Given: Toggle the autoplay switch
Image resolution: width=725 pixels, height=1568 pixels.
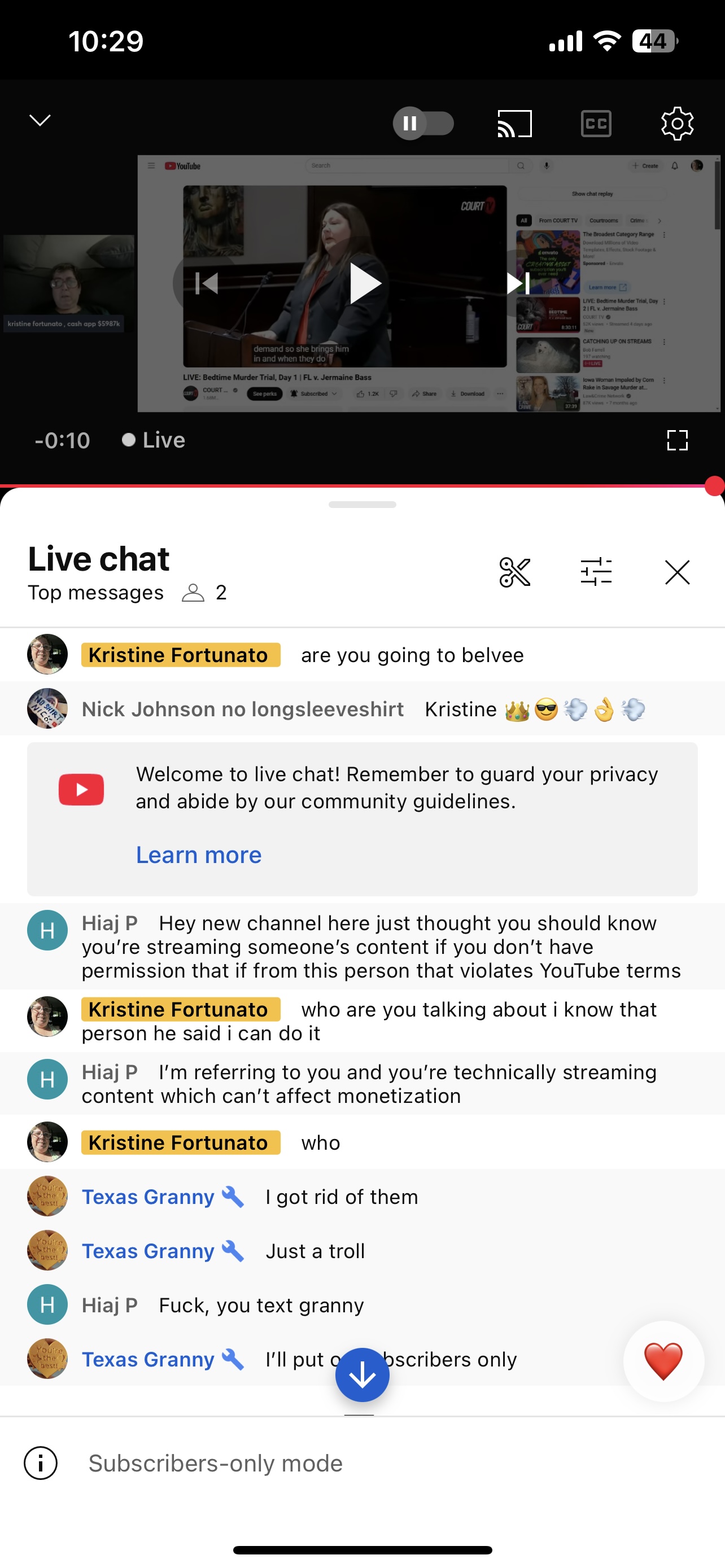Looking at the screenshot, I should click(423, 124).
